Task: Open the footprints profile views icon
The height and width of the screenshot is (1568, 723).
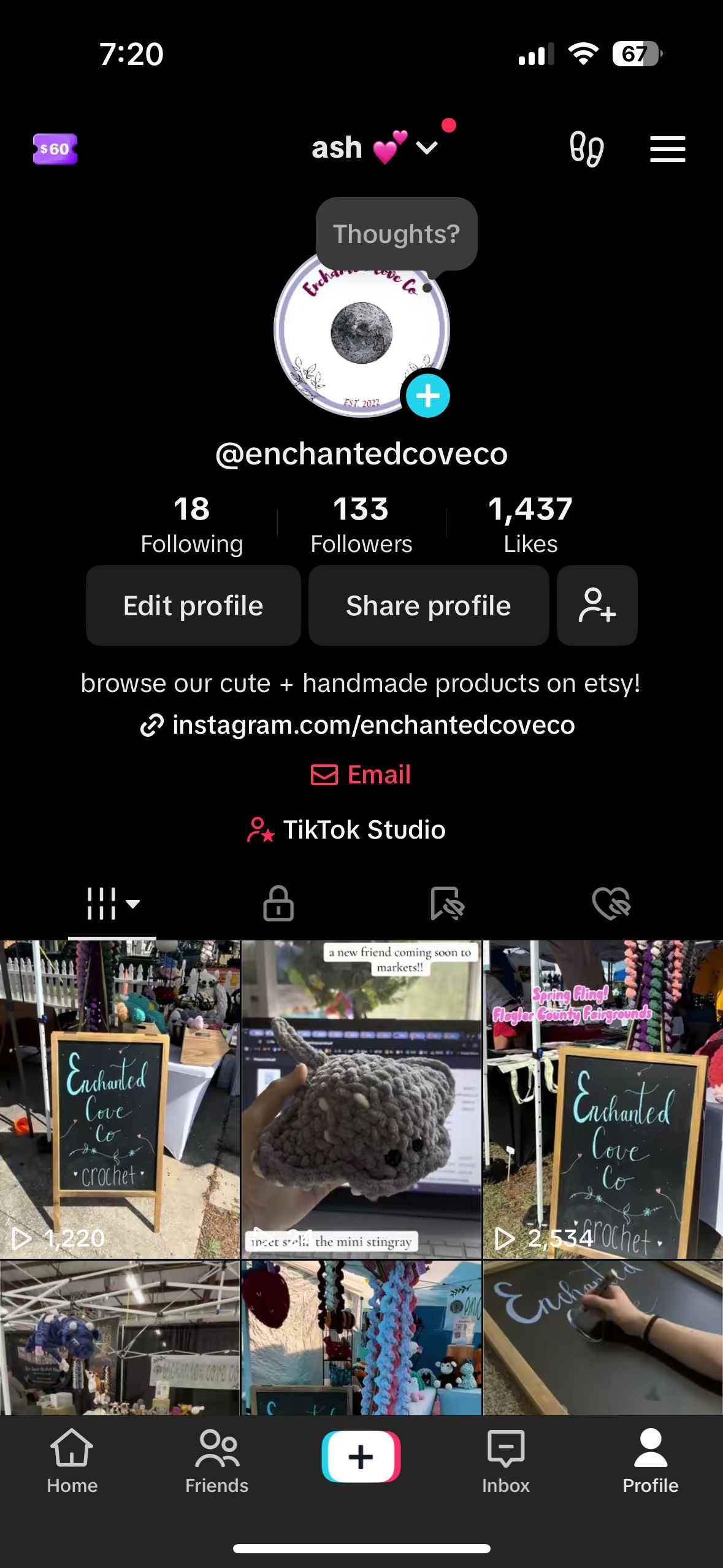Action: coord(586,149)
